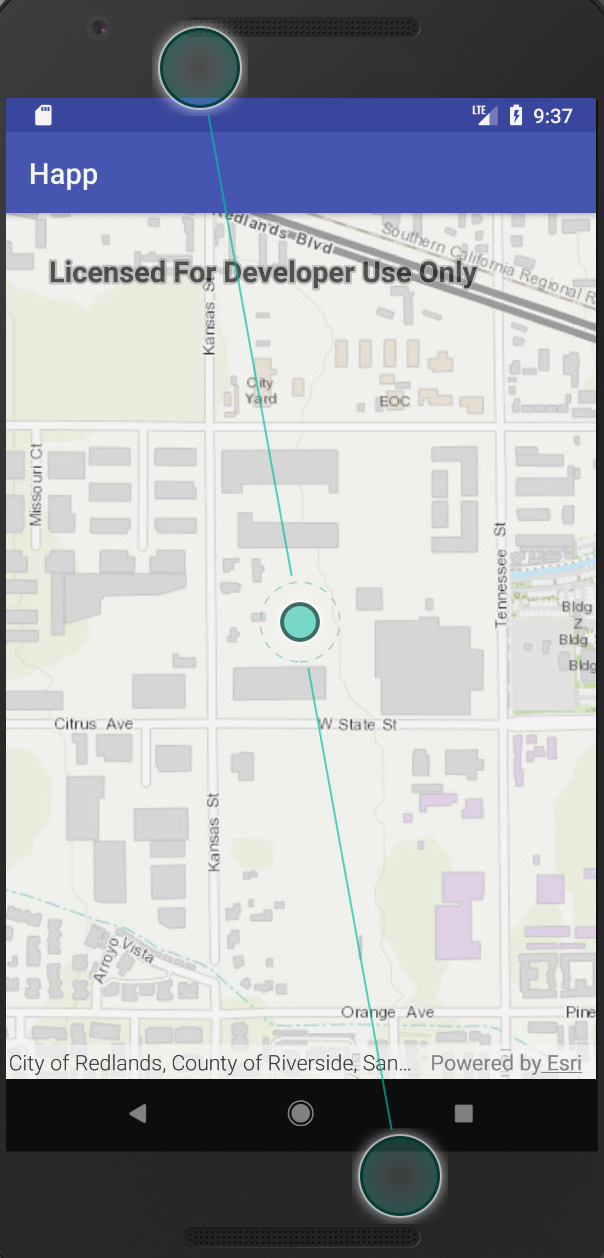Expand the City of Redlands attribution text
Image resolution: width=604 pixels, height=1258 pixels.
pos(210,1063)
